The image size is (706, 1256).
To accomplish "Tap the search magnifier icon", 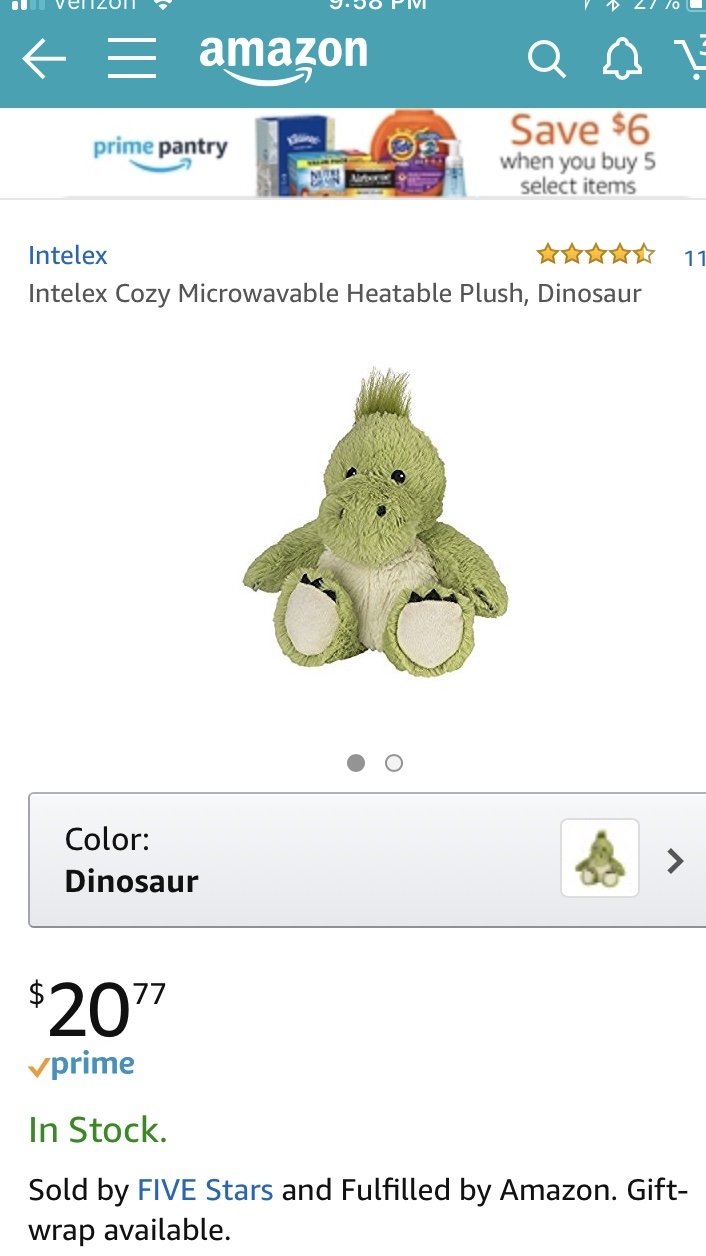I will 546,60.
